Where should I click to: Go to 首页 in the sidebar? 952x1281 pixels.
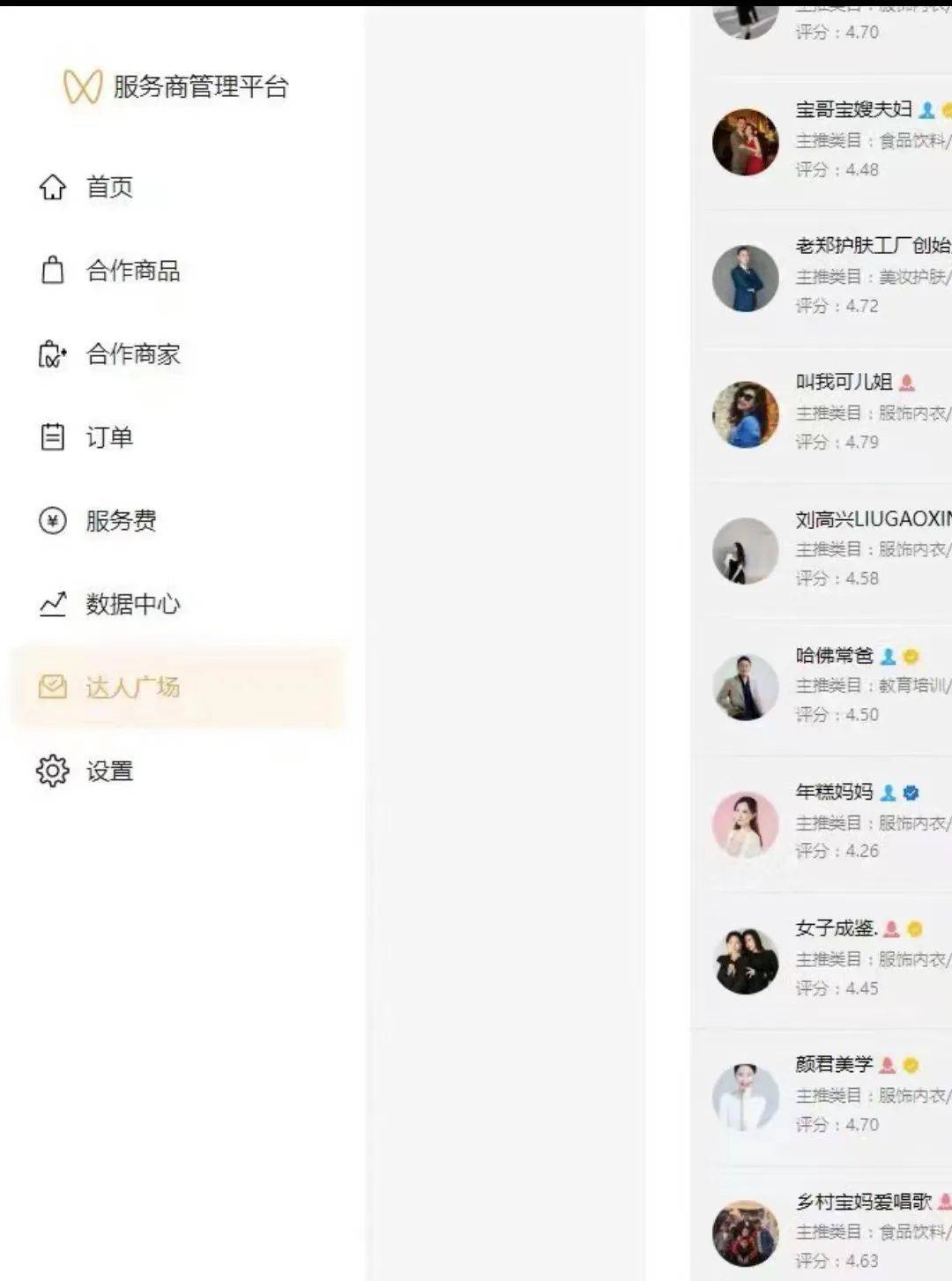pos(108,187)
